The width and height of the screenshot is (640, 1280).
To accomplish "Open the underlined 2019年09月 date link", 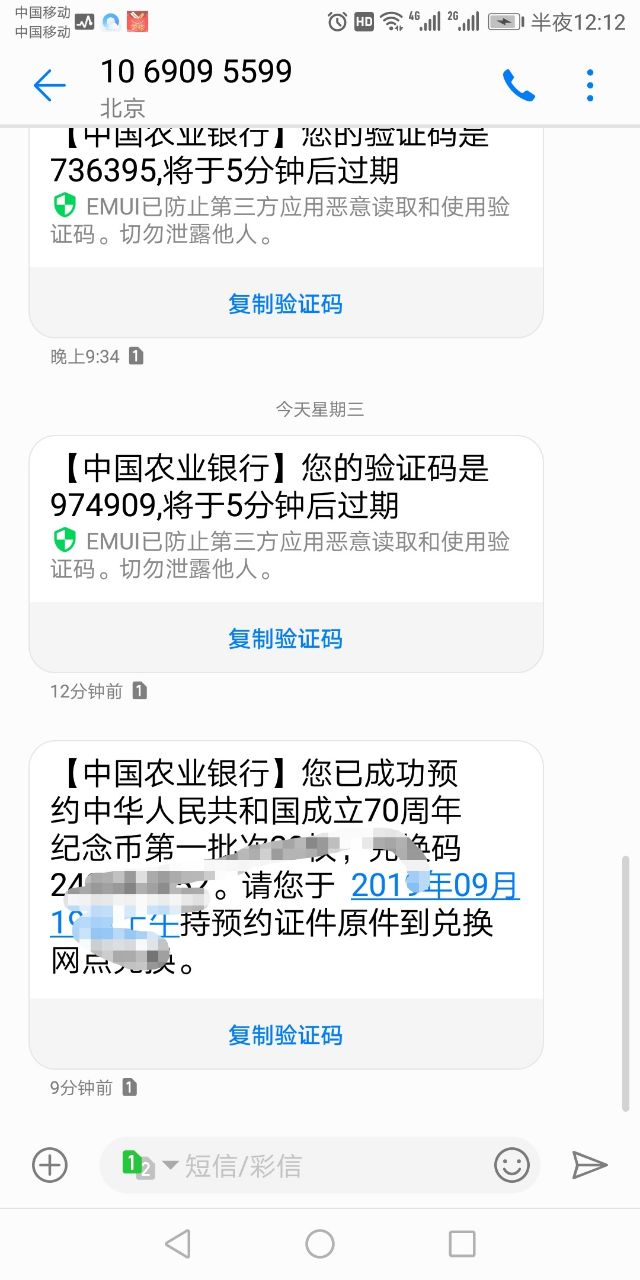I will (435, 885).
